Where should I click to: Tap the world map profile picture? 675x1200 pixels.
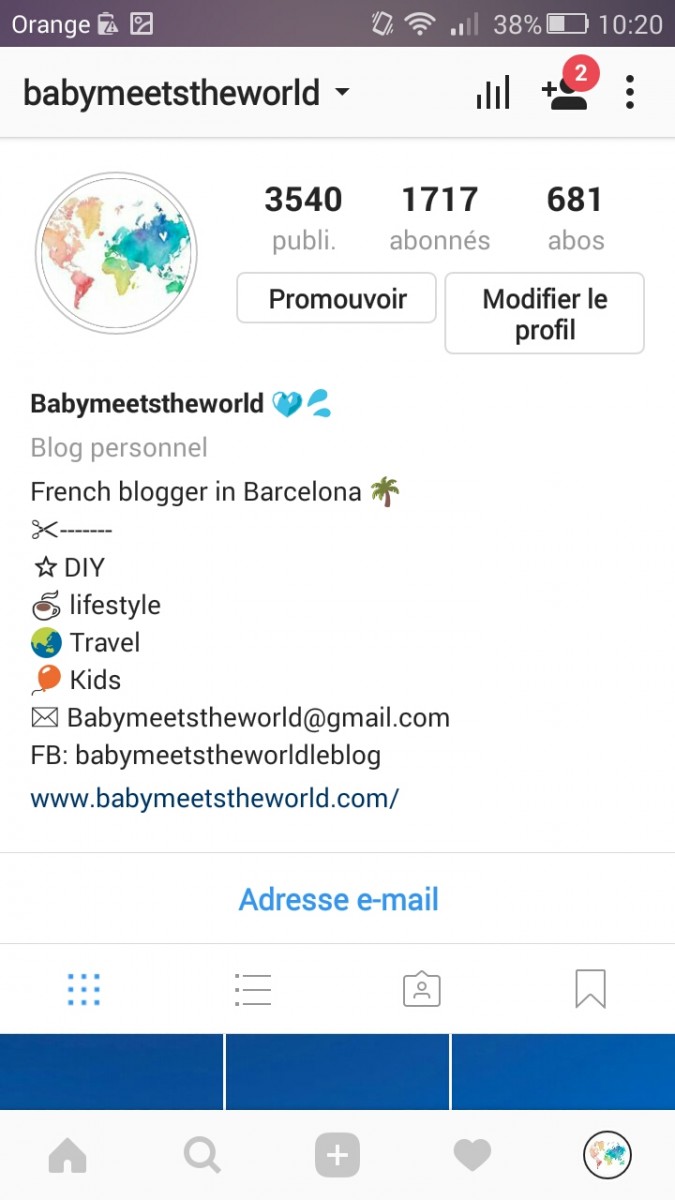pyautogui.click(x=117, y=252)
